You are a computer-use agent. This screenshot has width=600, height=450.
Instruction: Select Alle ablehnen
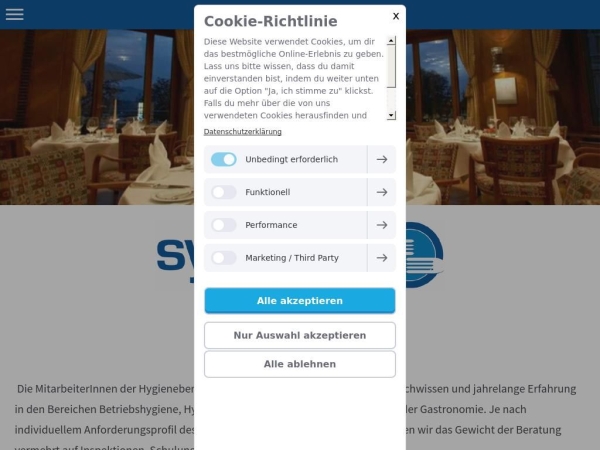[300, 364]
